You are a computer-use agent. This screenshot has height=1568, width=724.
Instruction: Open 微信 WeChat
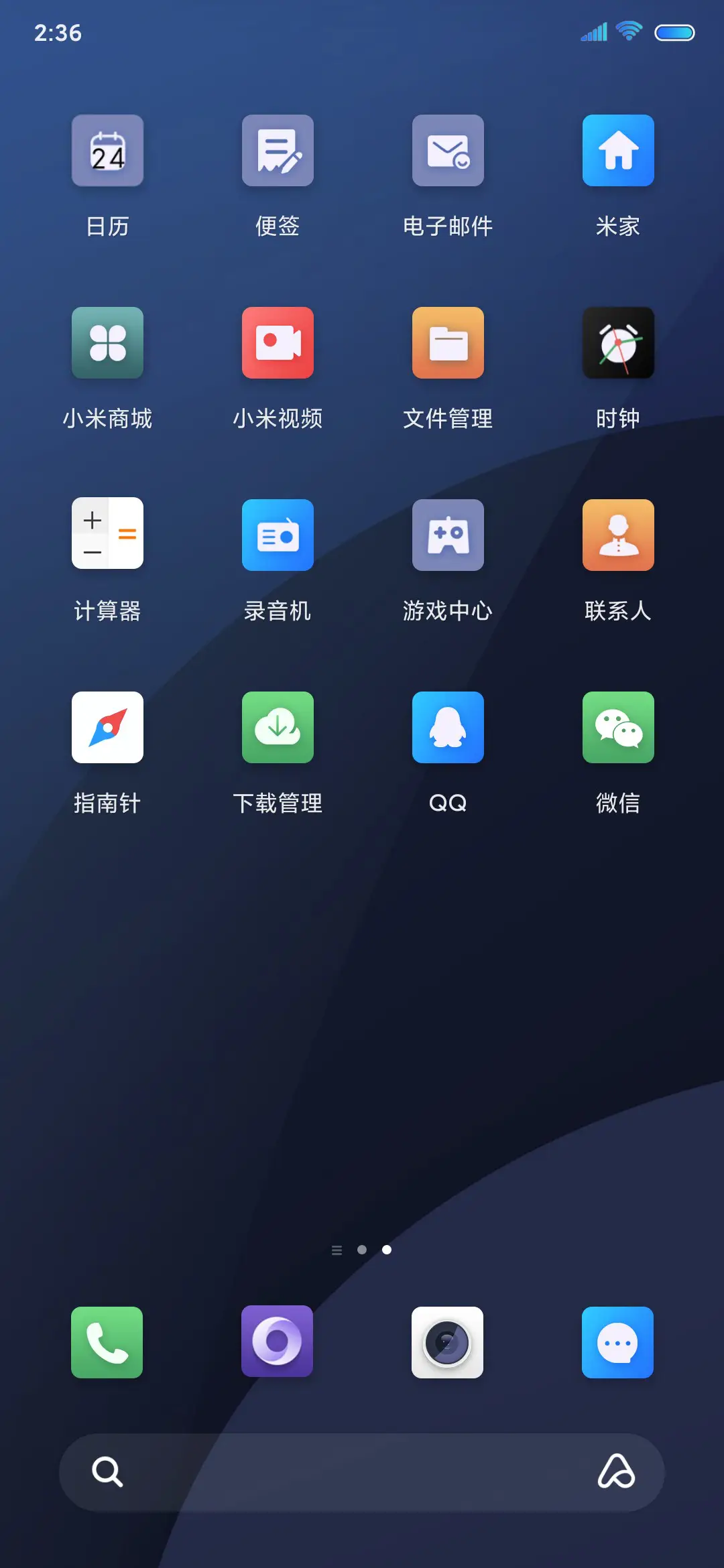(618, 728)
